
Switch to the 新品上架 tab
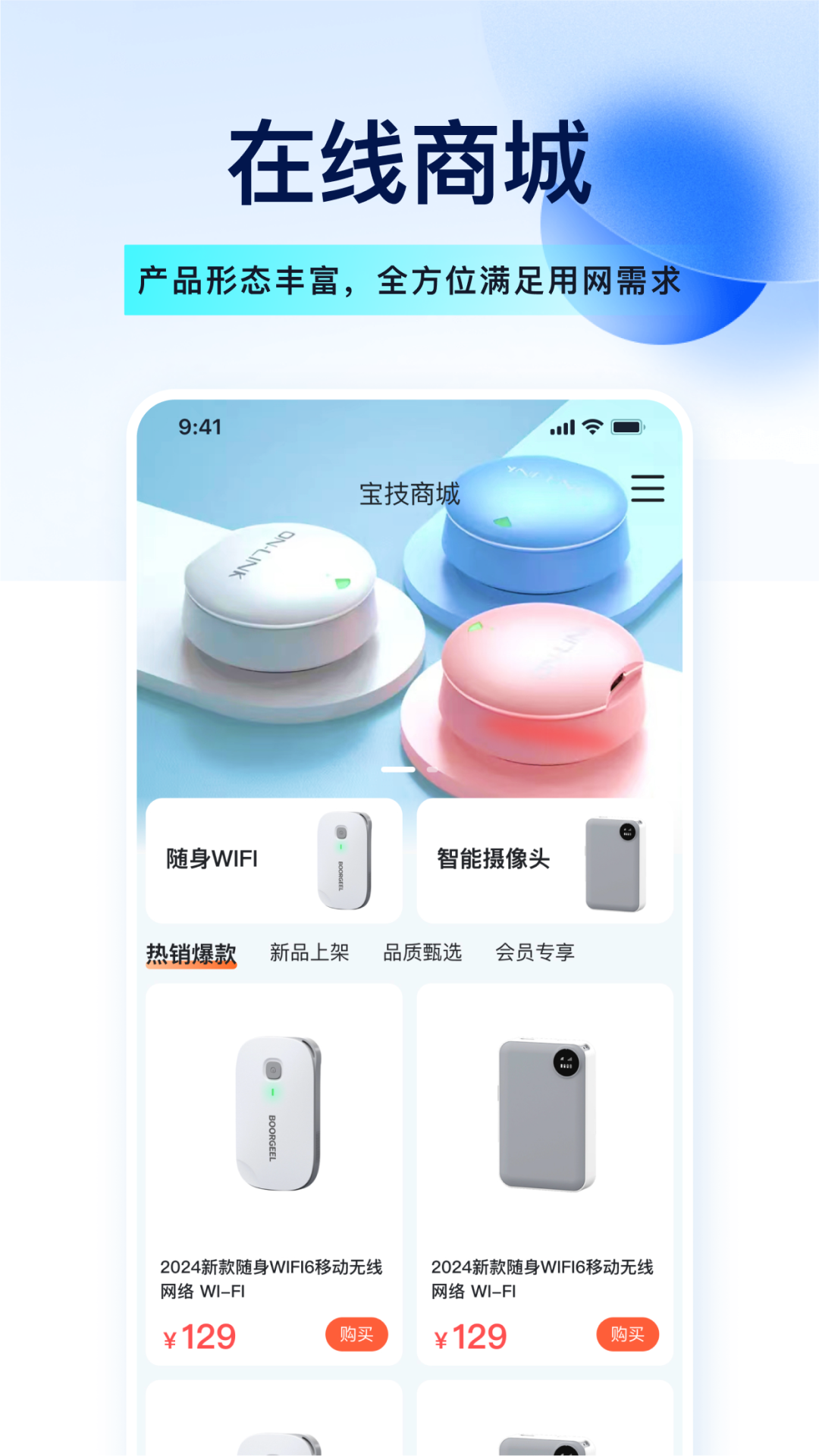[310, 951]
